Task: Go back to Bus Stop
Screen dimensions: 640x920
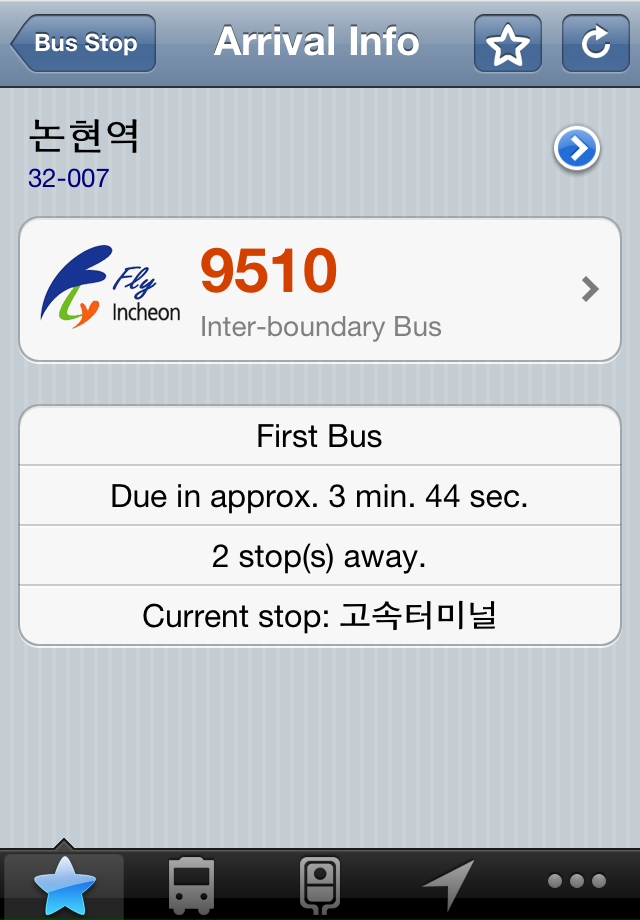Action: point(83,44)
